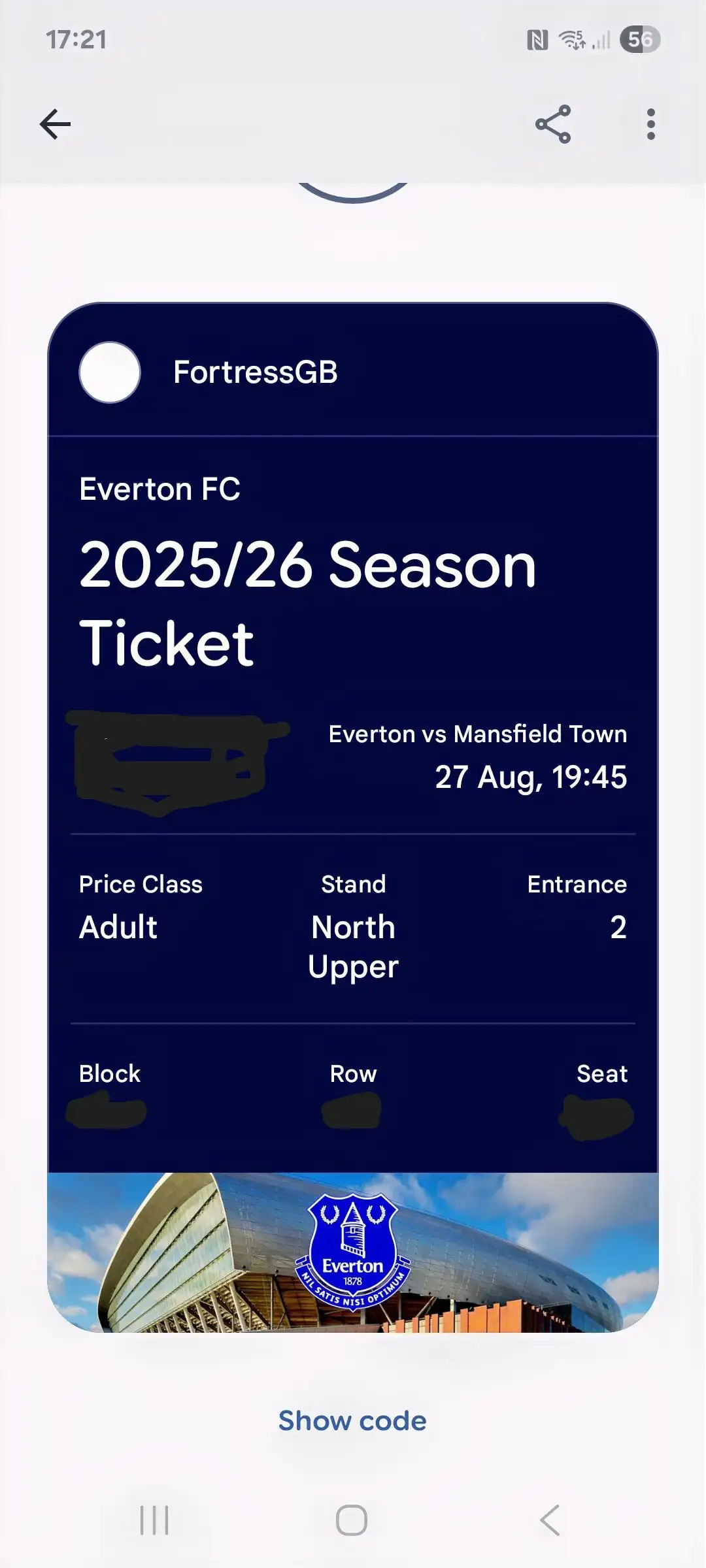Share this season ticket pass
The image size is (706, 1568).
point(553,124)
